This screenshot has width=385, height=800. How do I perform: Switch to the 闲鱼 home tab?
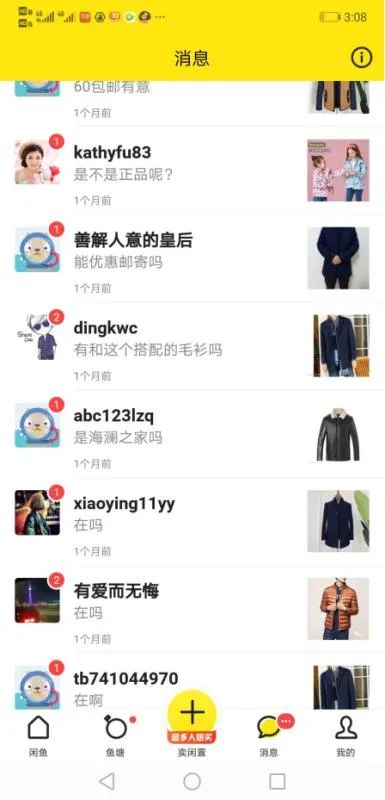click(x=38, y=735)
